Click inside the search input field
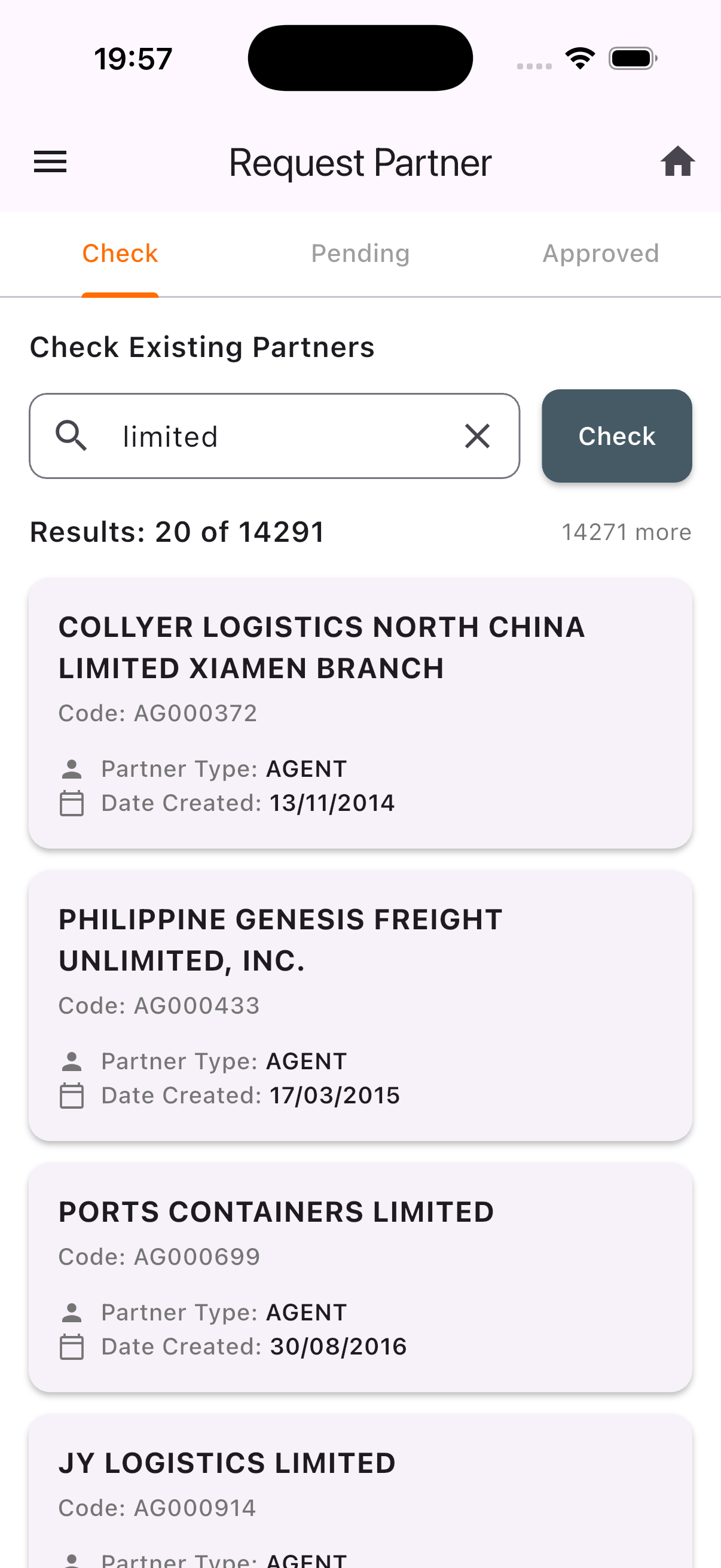 pyautogui.click(x=274, y=435)
